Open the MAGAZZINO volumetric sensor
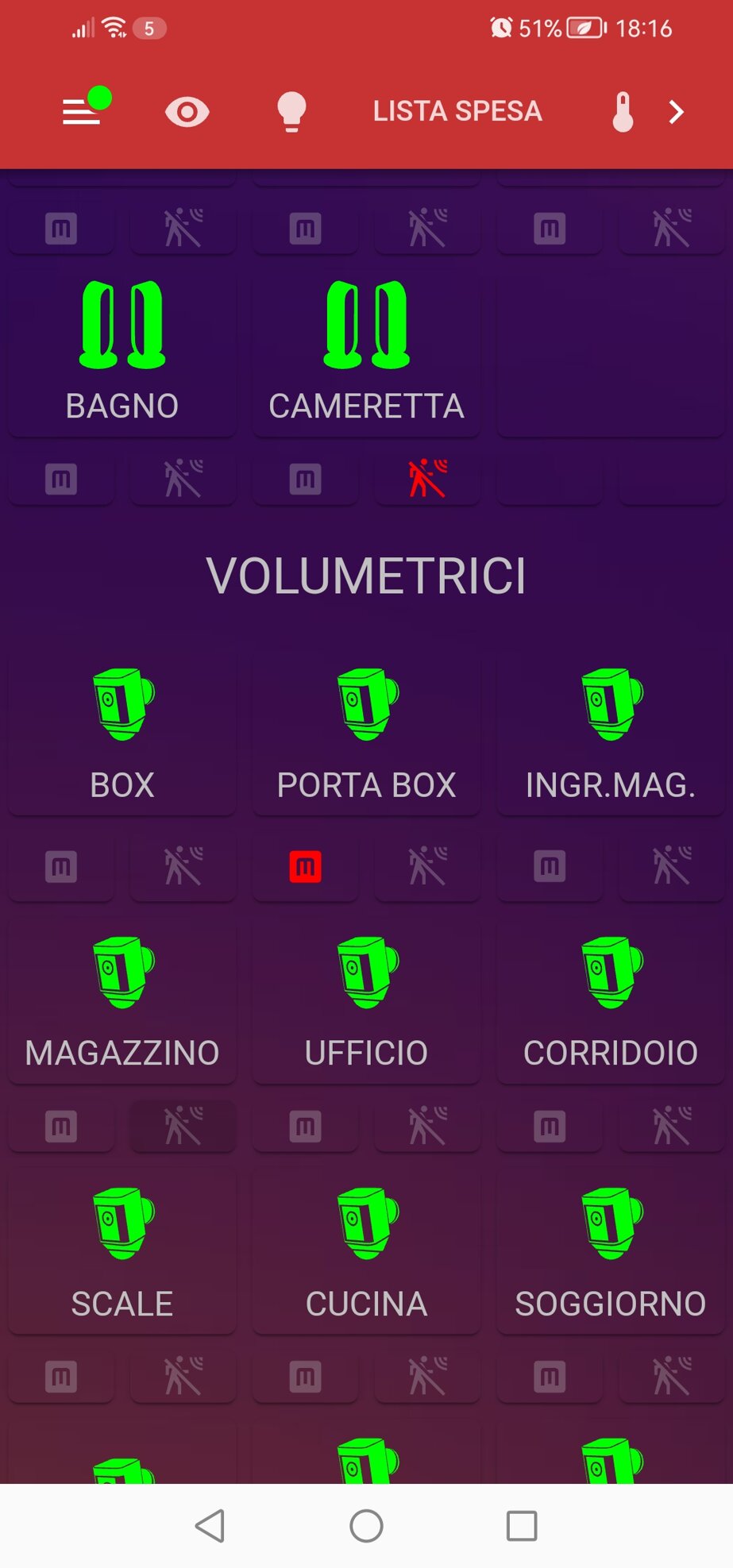 (122, 1002)
